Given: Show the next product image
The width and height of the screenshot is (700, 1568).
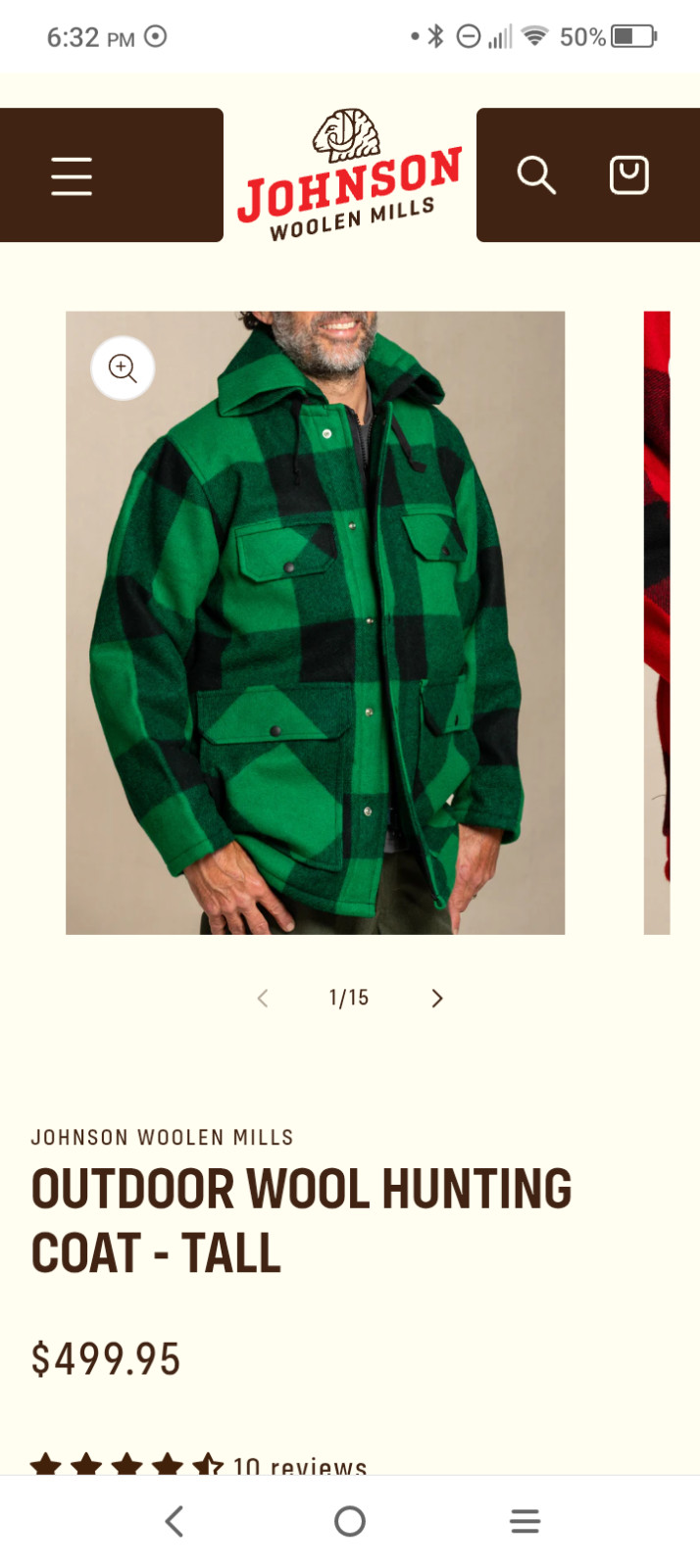Looking at the screenshot, I should pyautogui.click(x=437, y=998).
